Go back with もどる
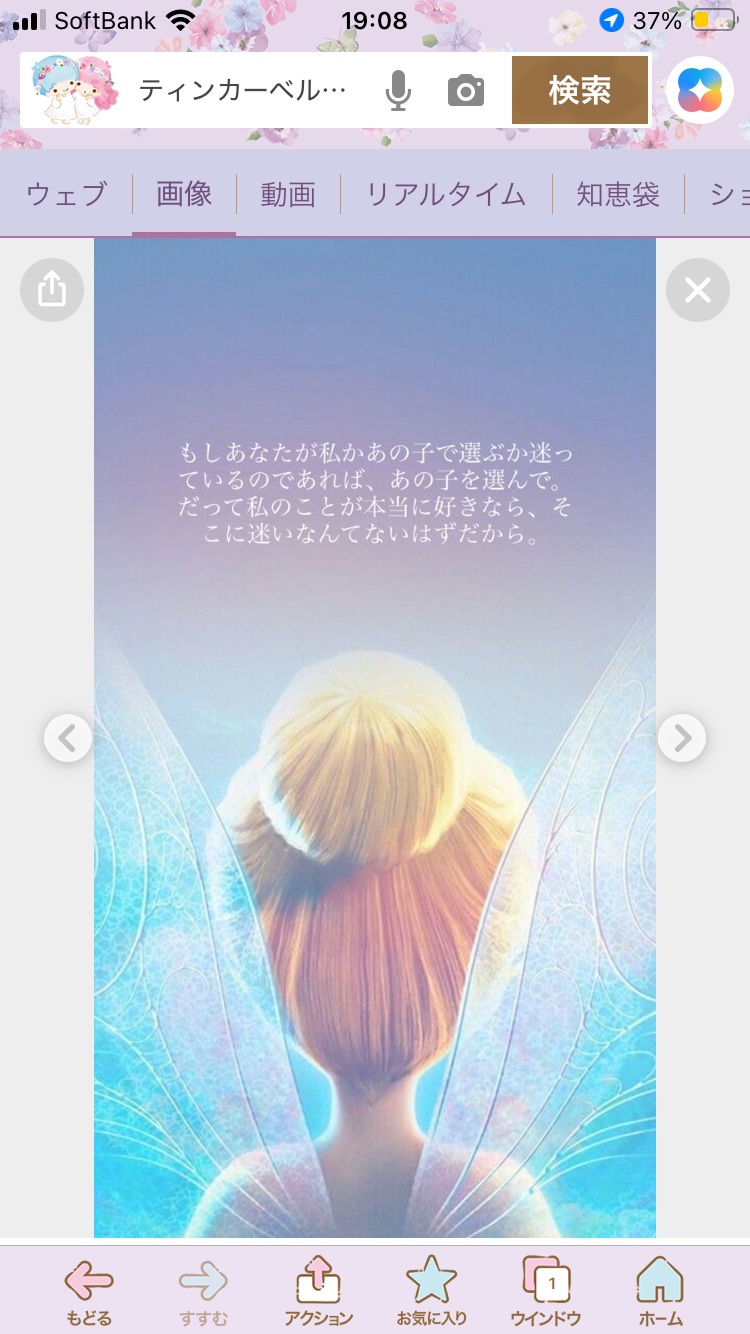 pyautogui.click(x=89, y=1291)
